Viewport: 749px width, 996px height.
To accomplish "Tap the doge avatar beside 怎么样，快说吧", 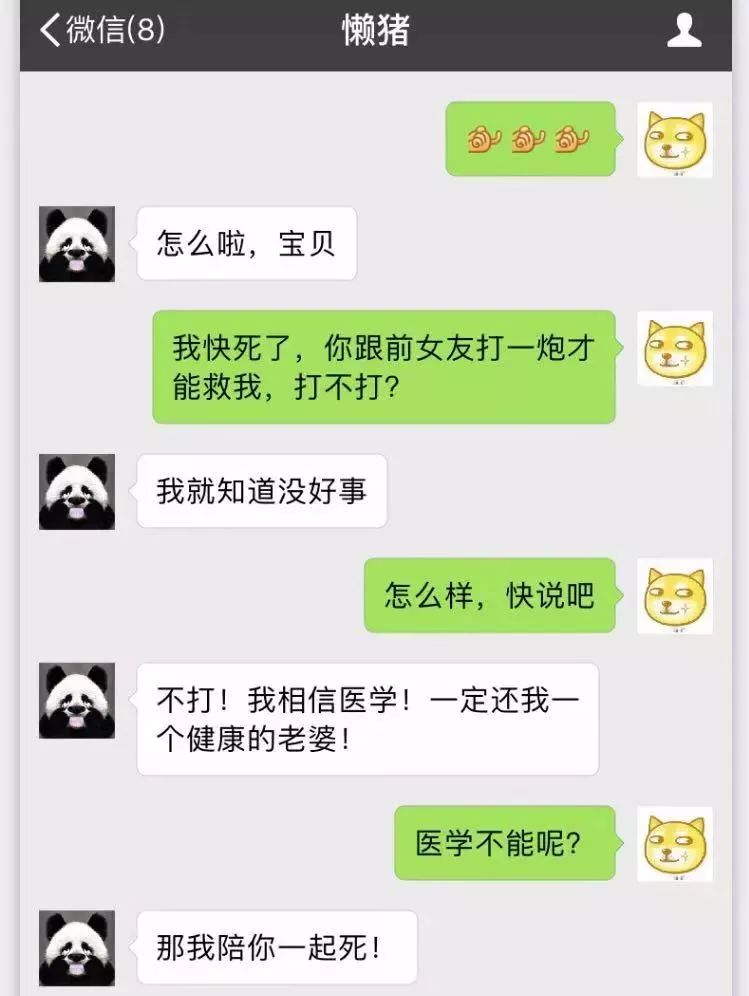I will 675,596.
